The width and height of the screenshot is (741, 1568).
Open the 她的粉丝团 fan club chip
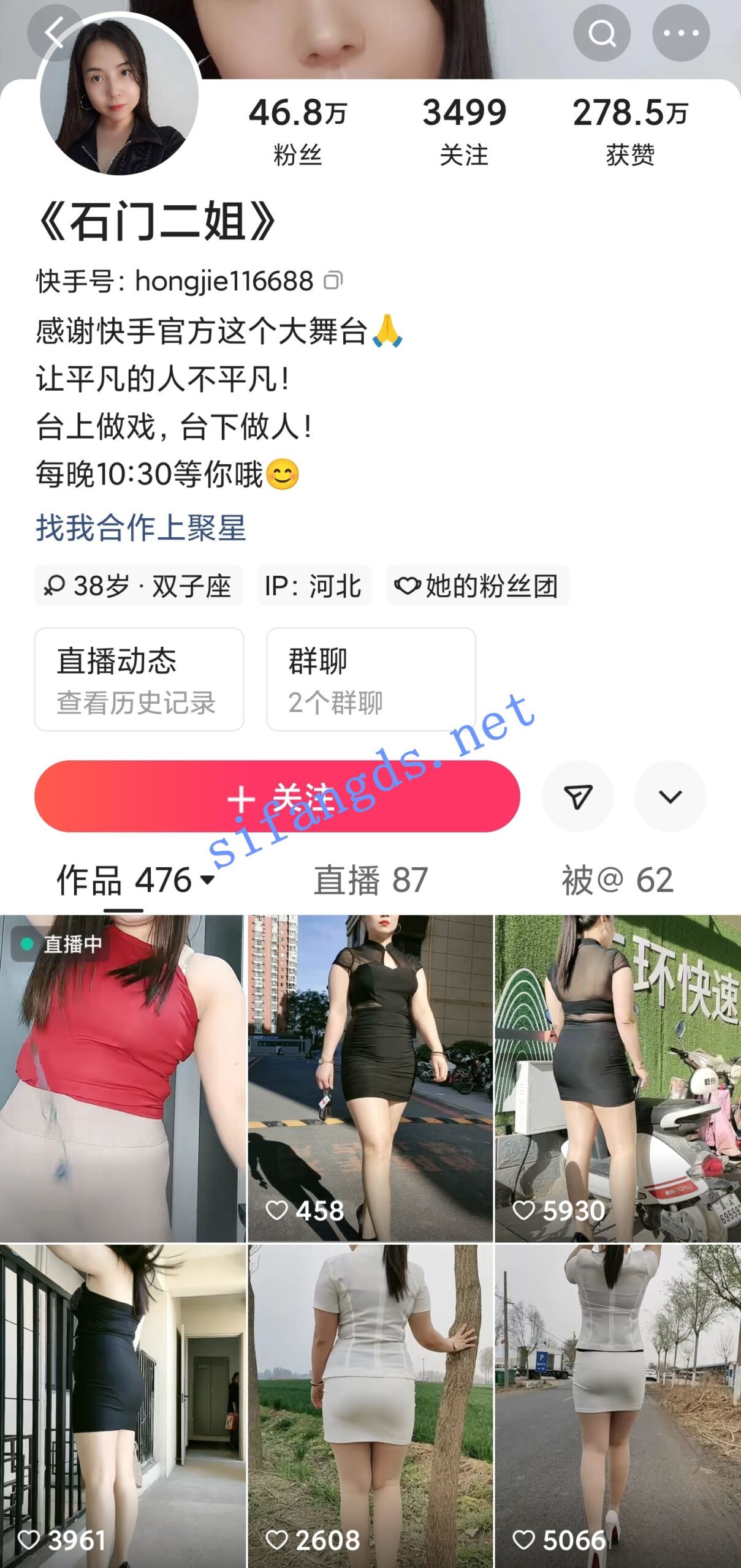coord(478,586)
